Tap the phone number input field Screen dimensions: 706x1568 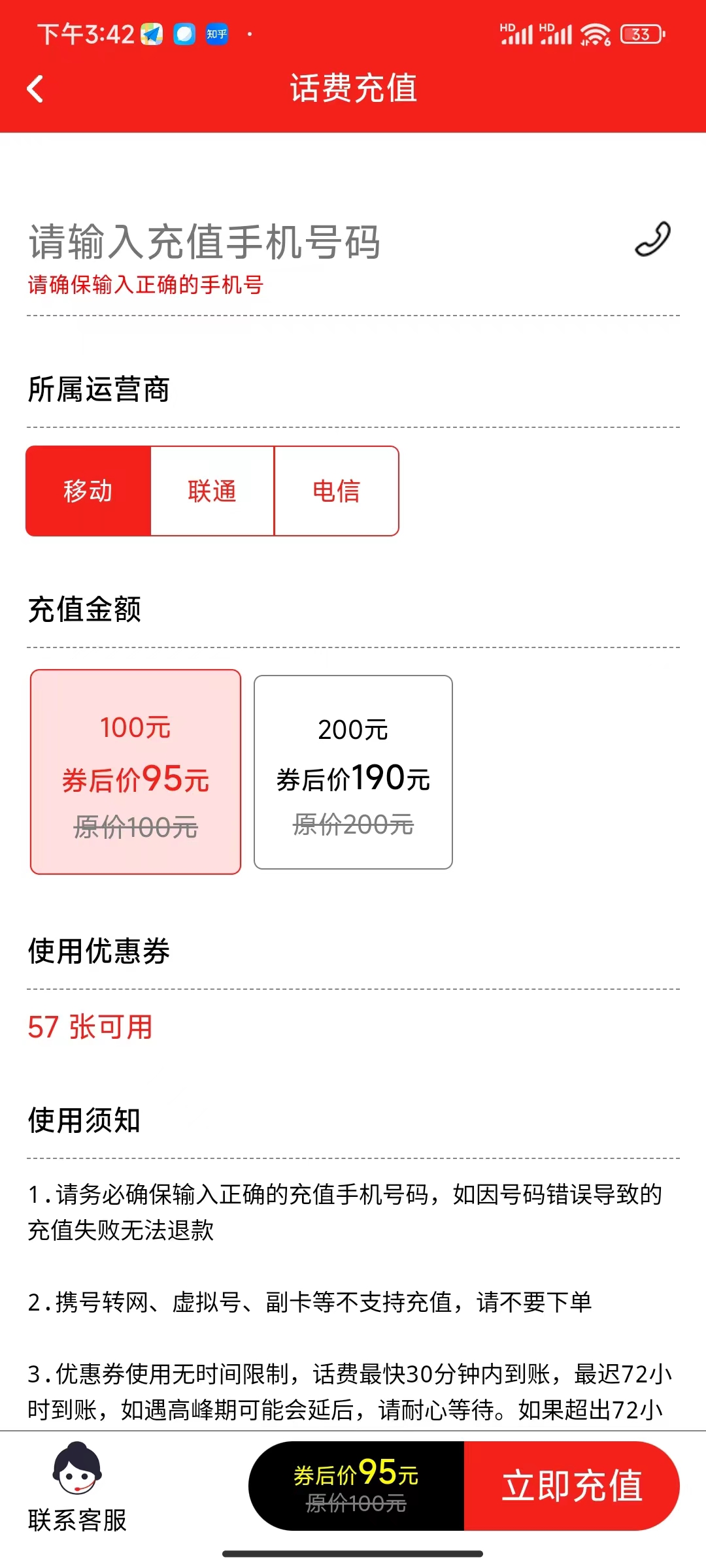click(x=261, y=241)
